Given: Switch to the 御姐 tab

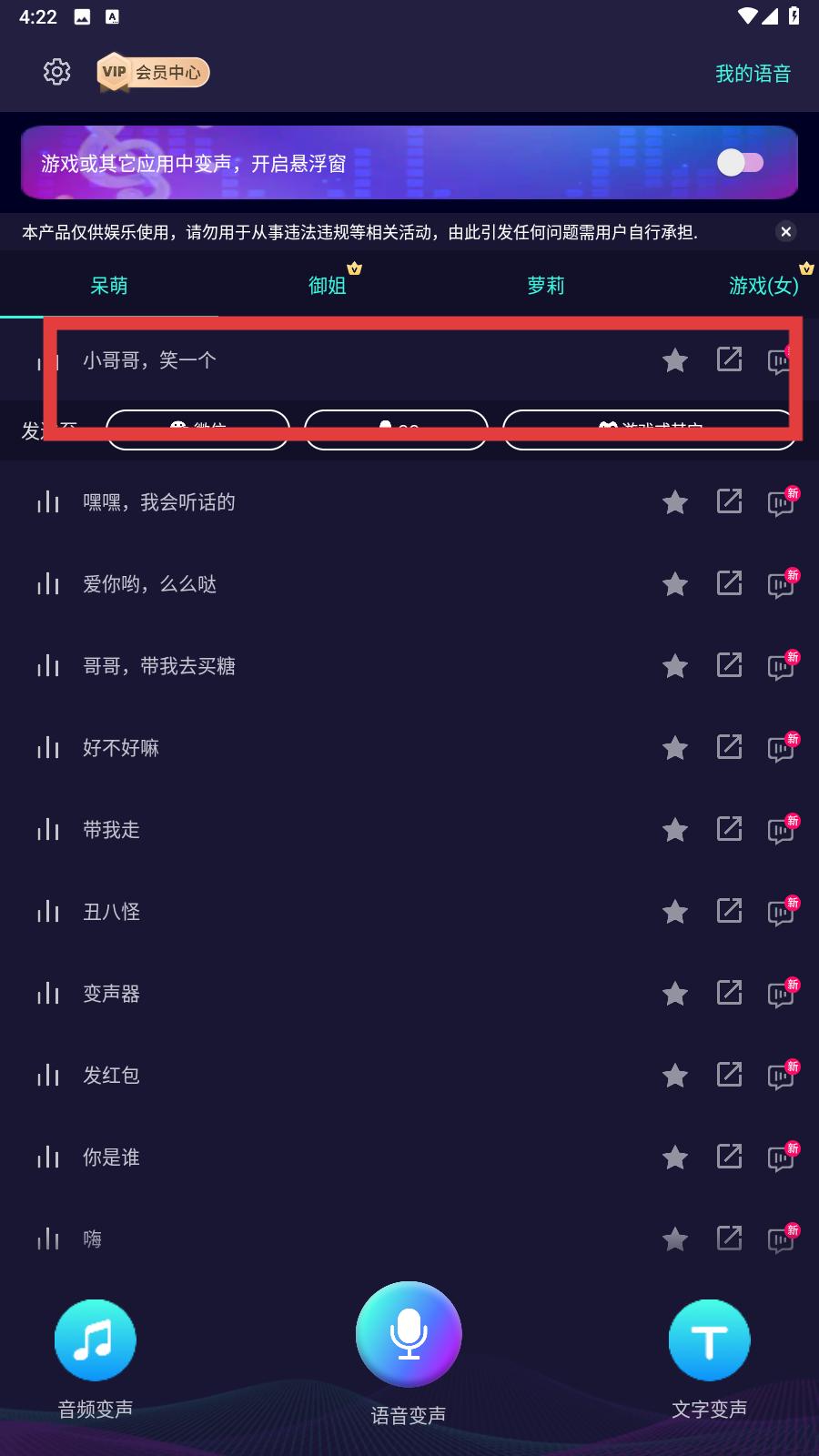Looking at the screenshot, I should 328,285.
